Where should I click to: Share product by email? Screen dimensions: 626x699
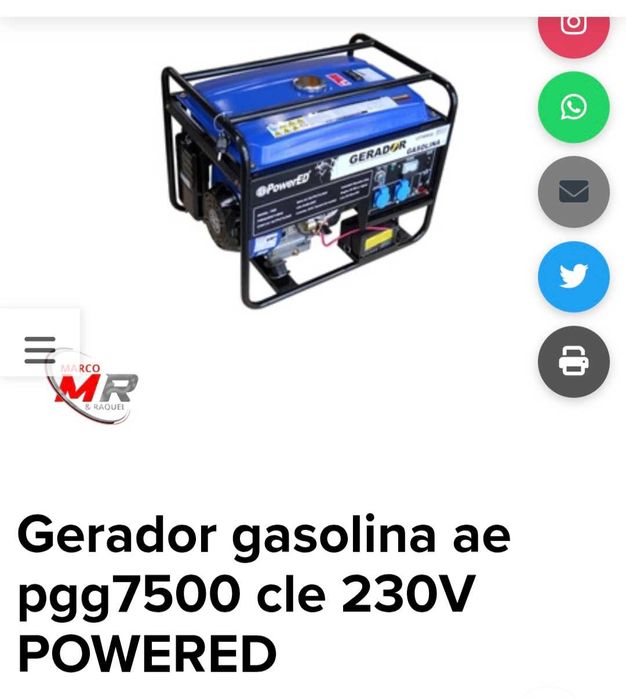573,192
